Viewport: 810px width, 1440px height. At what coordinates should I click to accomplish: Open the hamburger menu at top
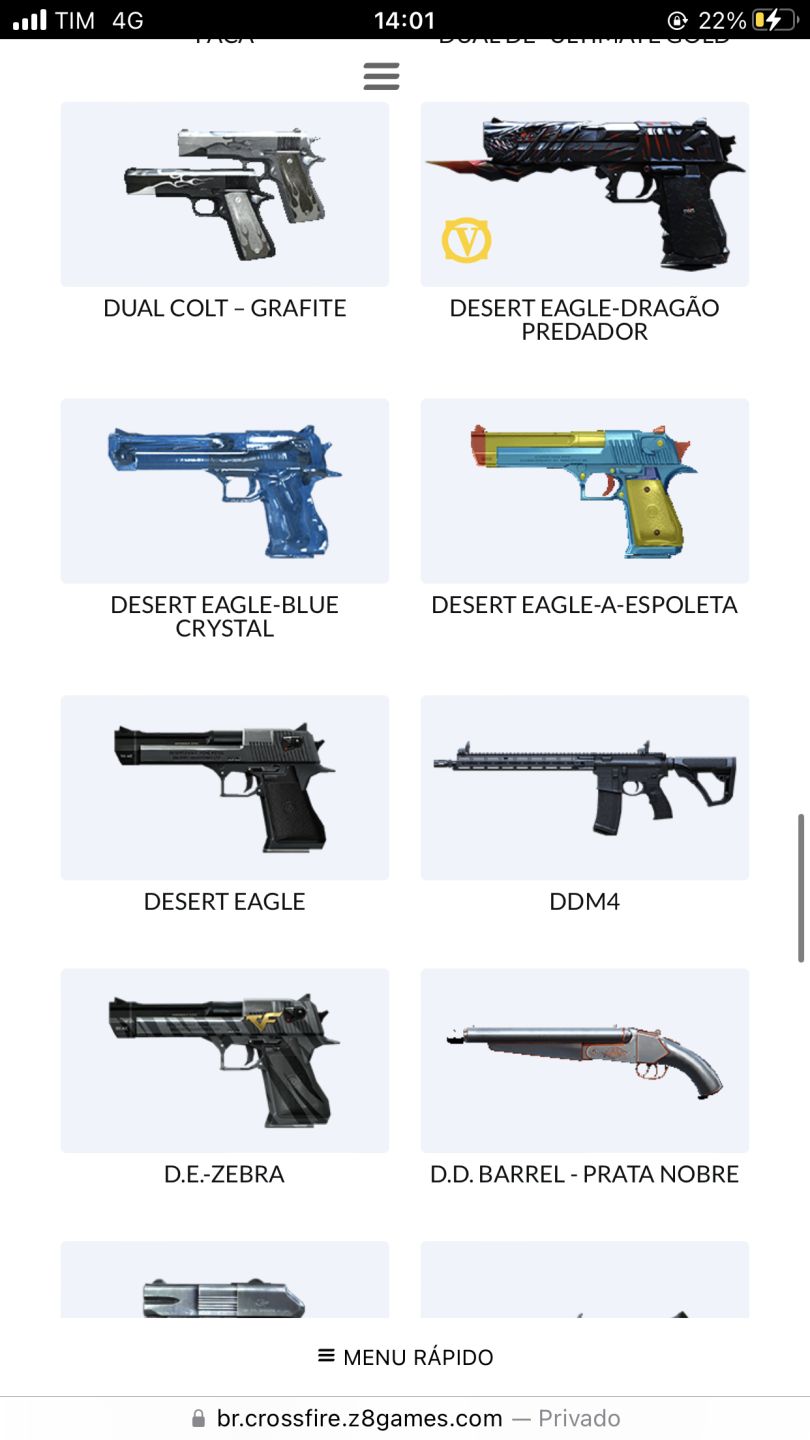(381, 76)
